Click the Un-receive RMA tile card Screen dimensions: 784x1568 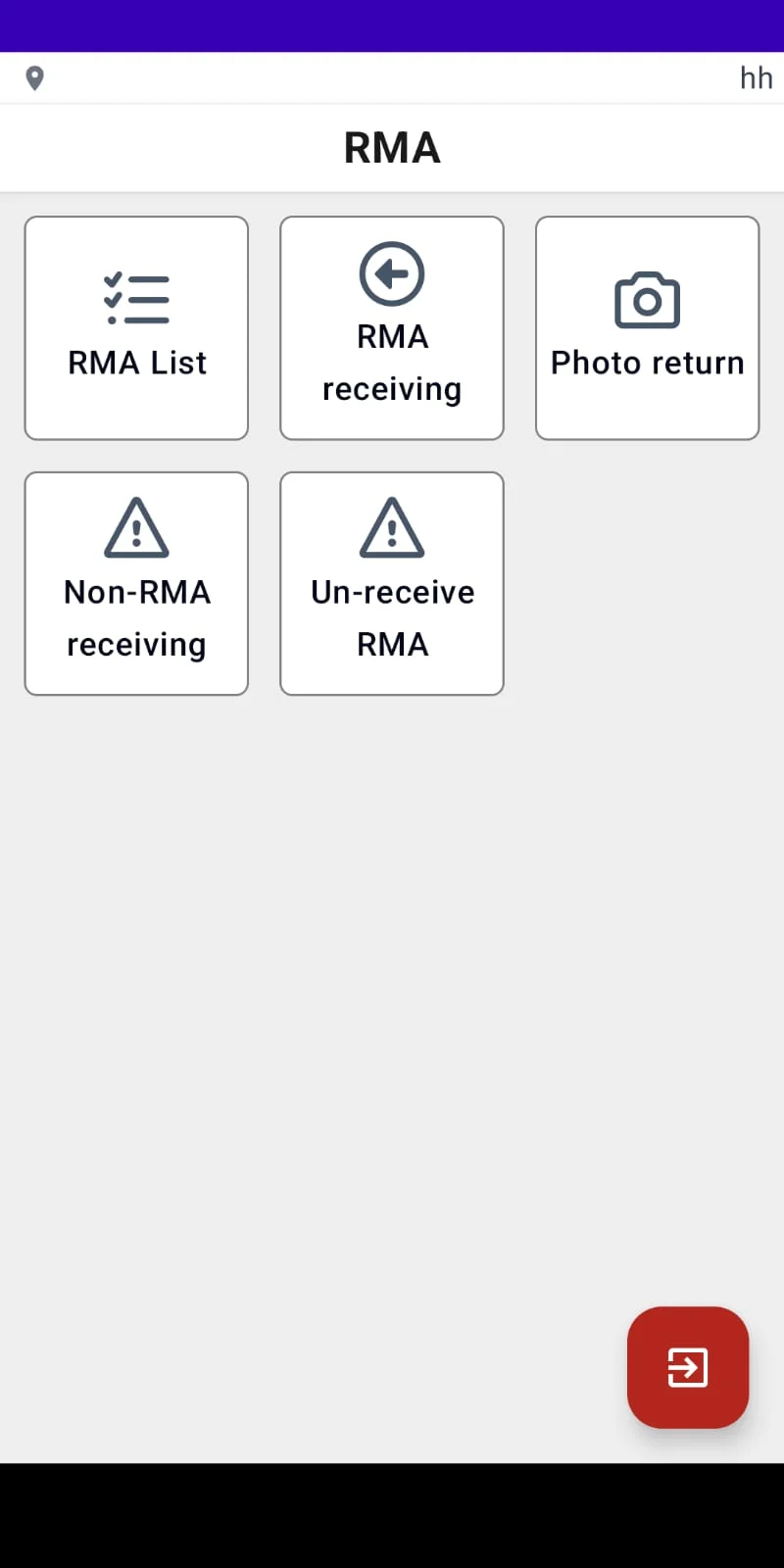coord(391,583)
